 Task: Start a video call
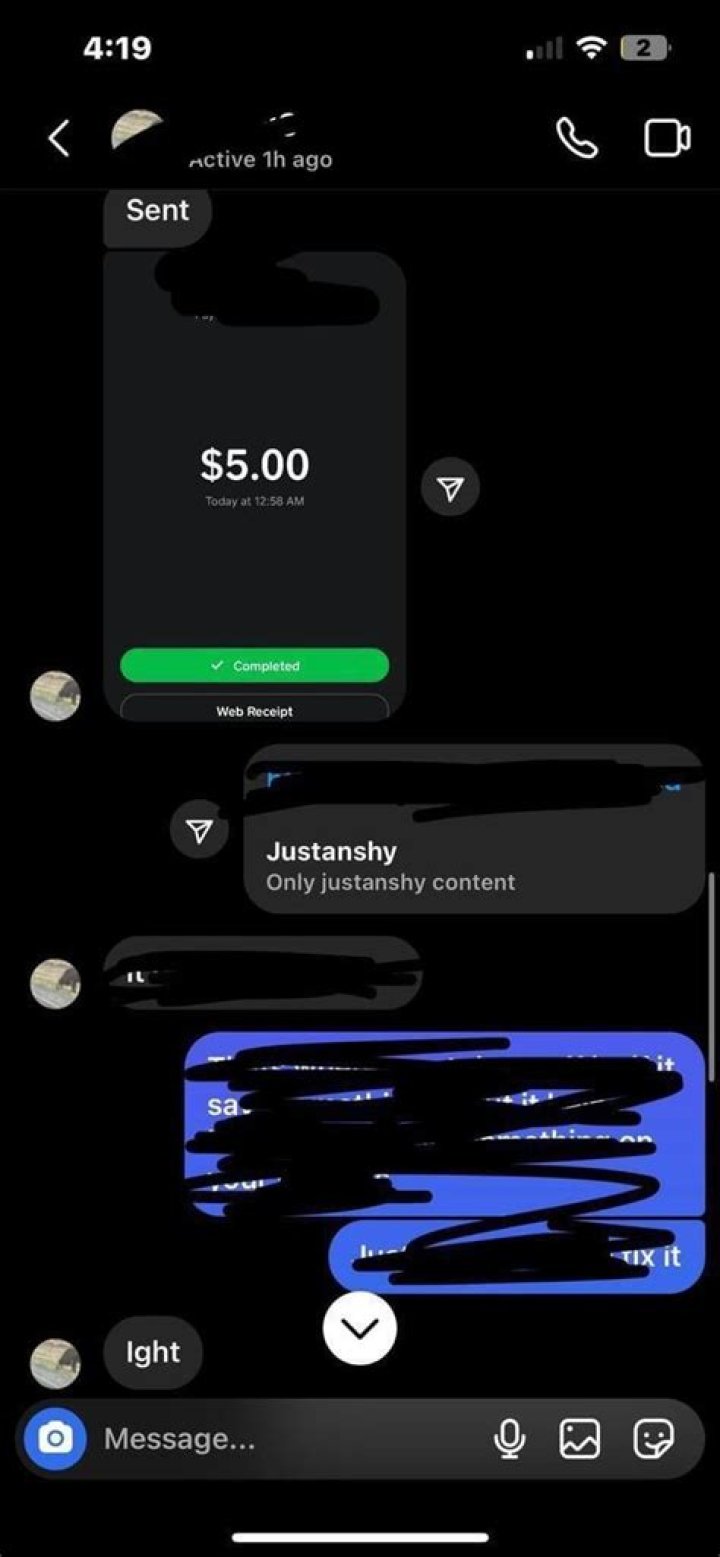(667, 138)
